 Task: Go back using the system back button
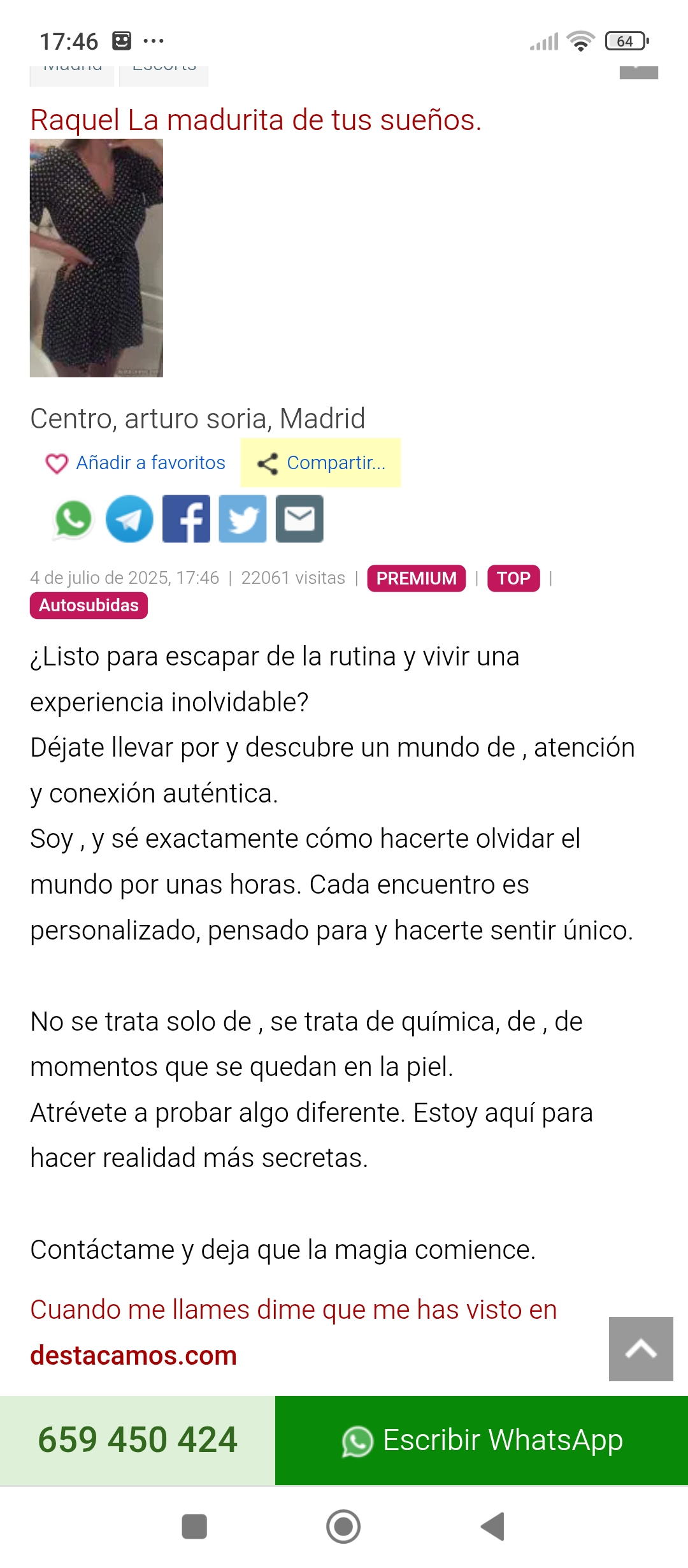[492, 1527]
